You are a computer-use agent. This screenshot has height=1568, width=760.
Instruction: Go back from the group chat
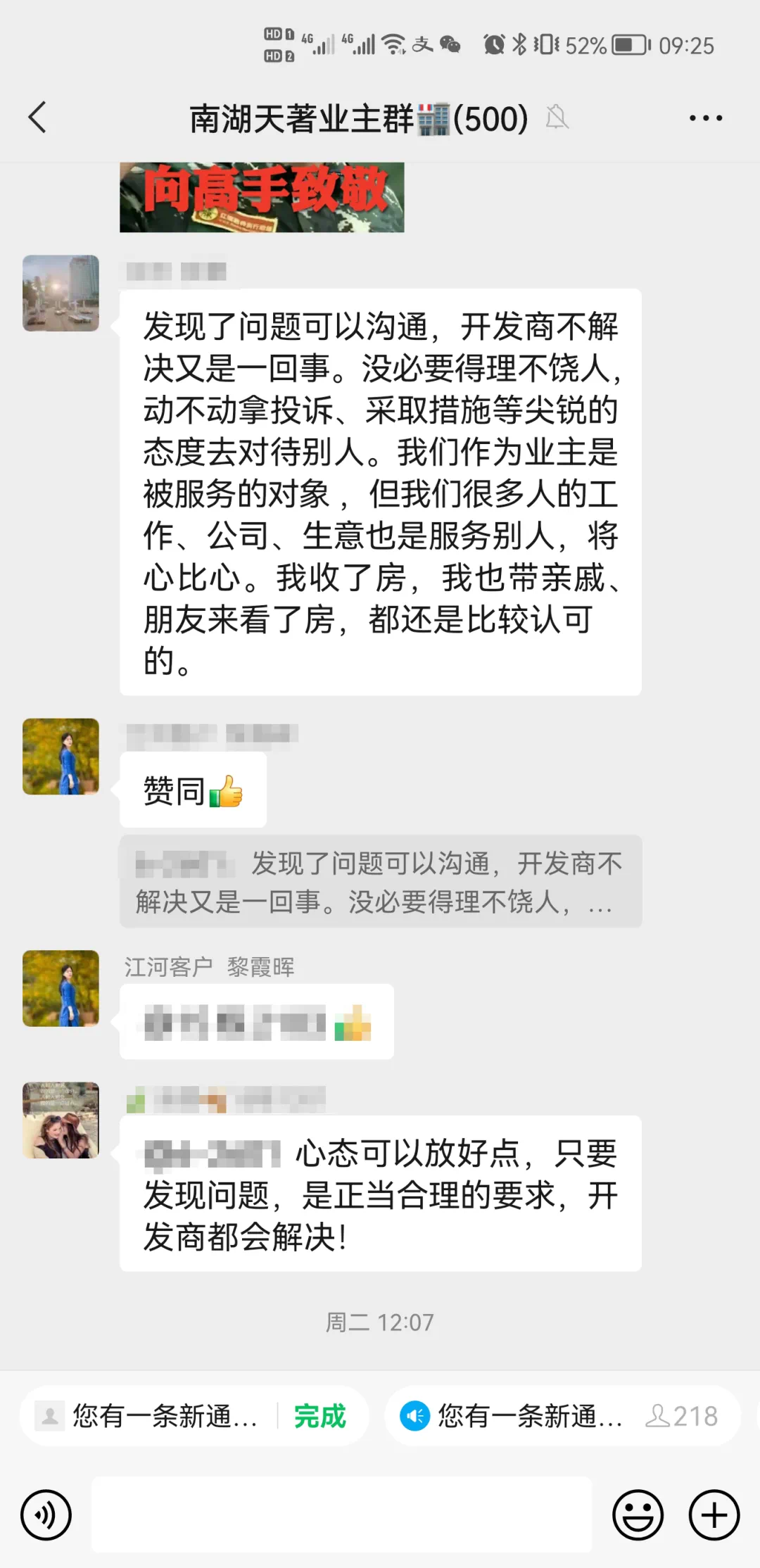[38, 118]
